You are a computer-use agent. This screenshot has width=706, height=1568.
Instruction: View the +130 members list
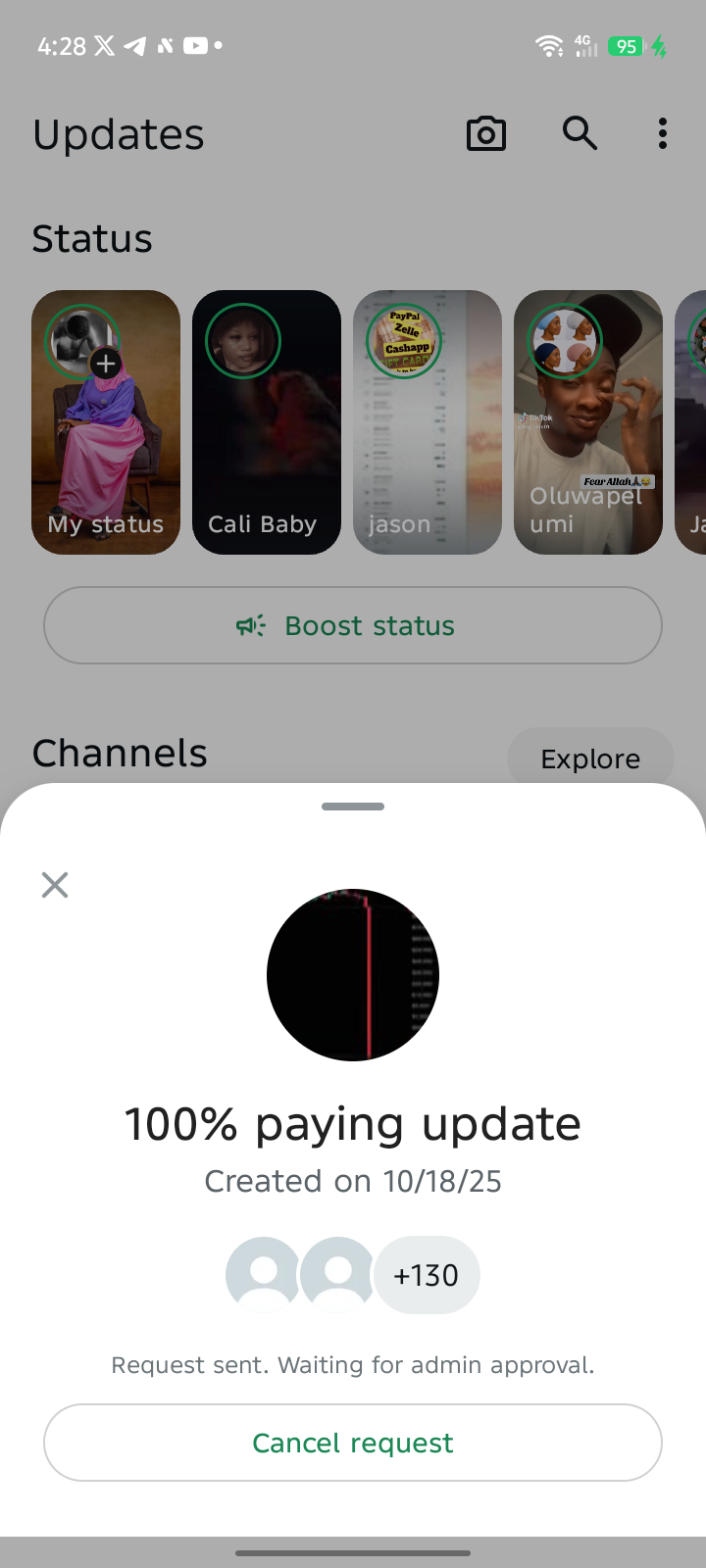[426, 1275]
